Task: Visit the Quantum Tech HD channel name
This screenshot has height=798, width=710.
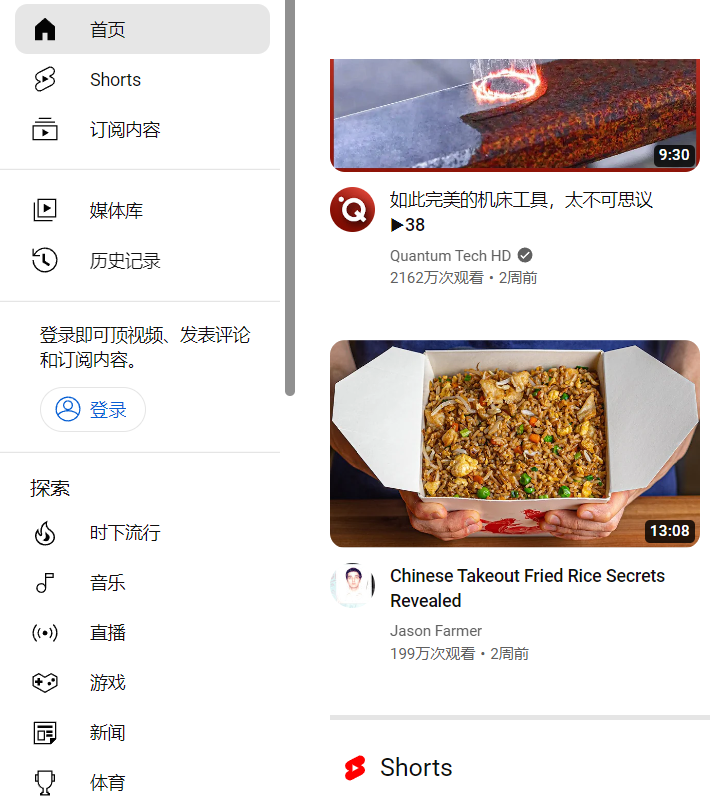Action: (450, 256)
